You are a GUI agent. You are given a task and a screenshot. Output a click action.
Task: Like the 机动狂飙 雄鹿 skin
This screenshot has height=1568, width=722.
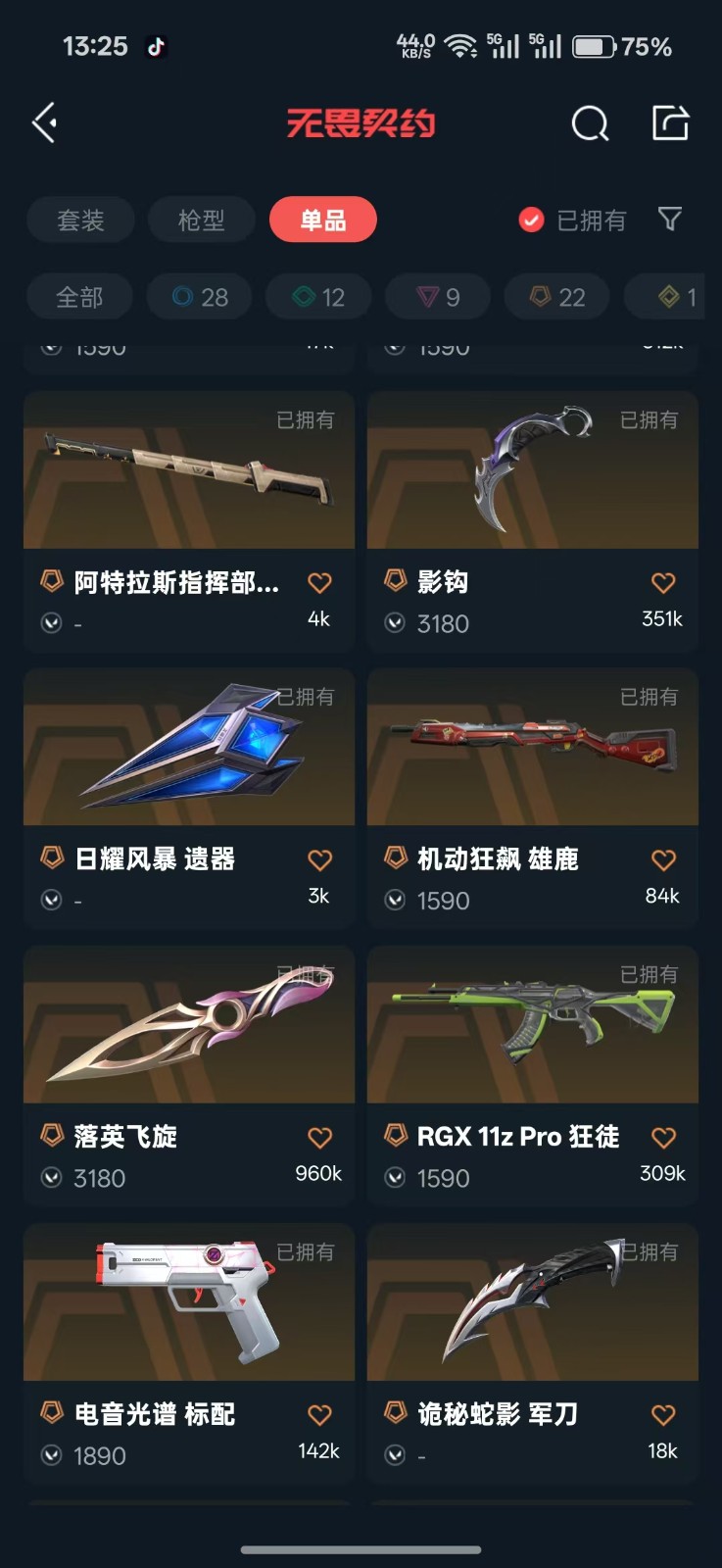pos(663,860)
